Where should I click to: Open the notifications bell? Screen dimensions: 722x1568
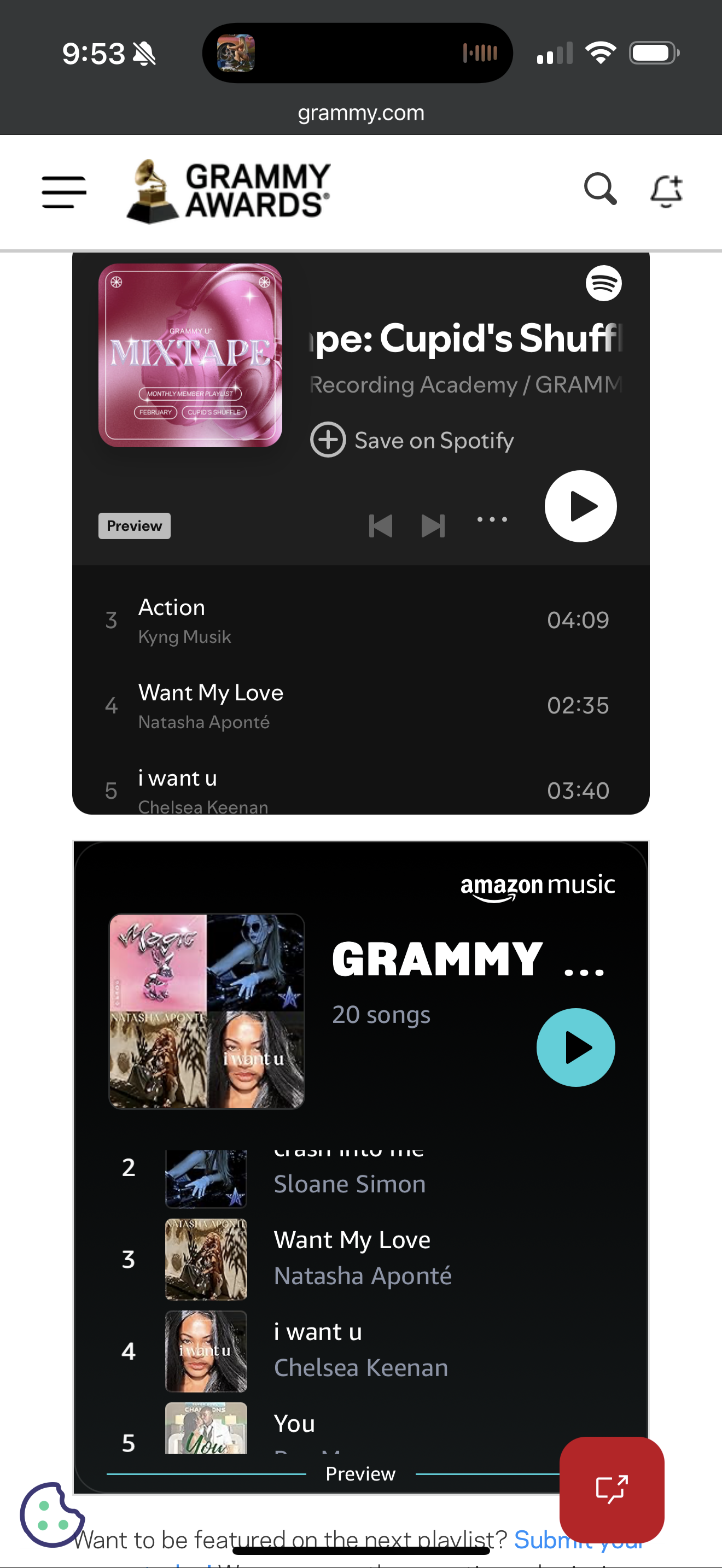click(666, 191)
